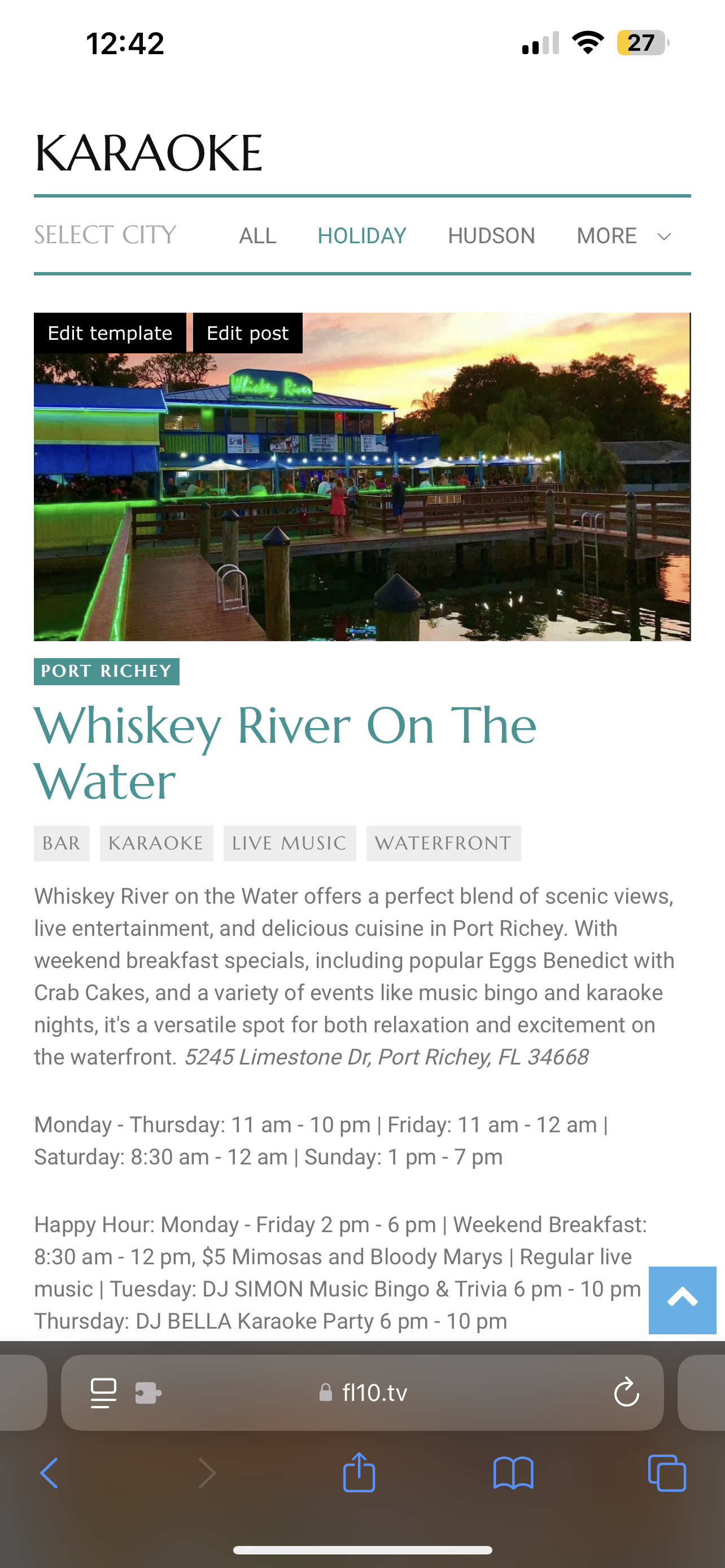Tap the Edit template button
The height and width of the screenshot is (1568, 725).
[110, 333]
